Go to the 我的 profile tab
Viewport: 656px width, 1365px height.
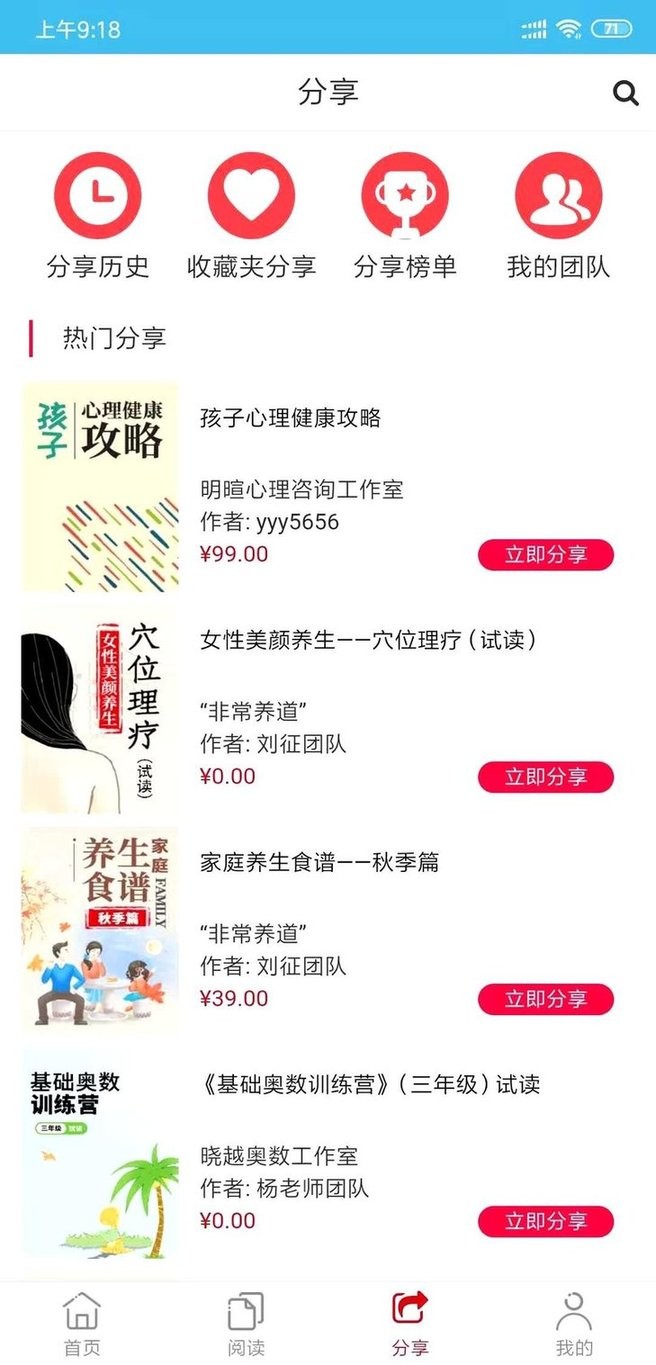tap(574, 1323)
